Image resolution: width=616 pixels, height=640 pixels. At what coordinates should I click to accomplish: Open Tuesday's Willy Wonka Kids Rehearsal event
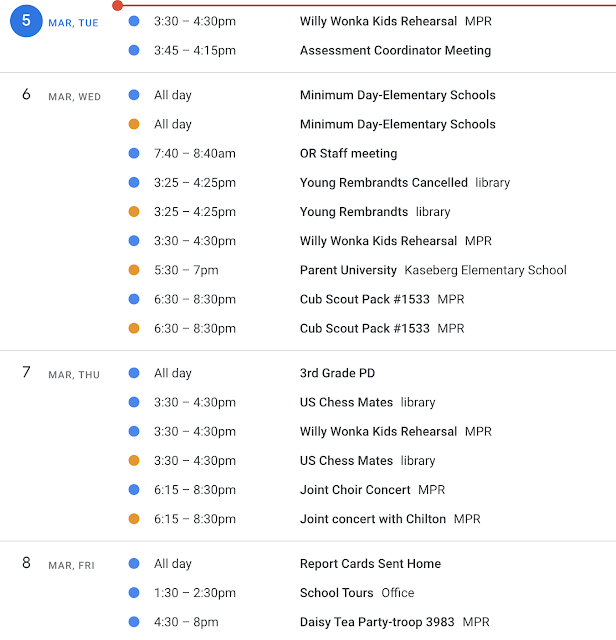click(378, 21)
